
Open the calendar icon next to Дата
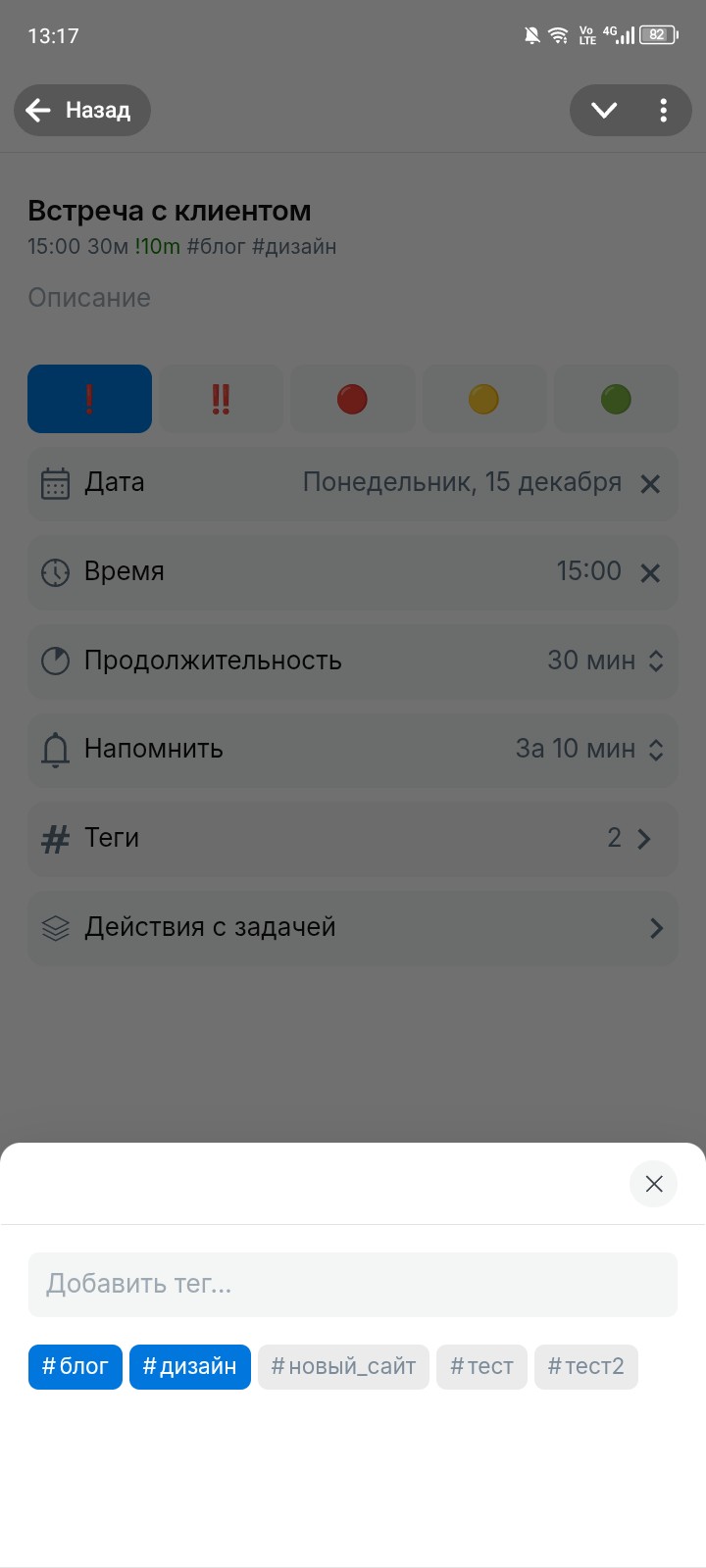tap(56, 483)
